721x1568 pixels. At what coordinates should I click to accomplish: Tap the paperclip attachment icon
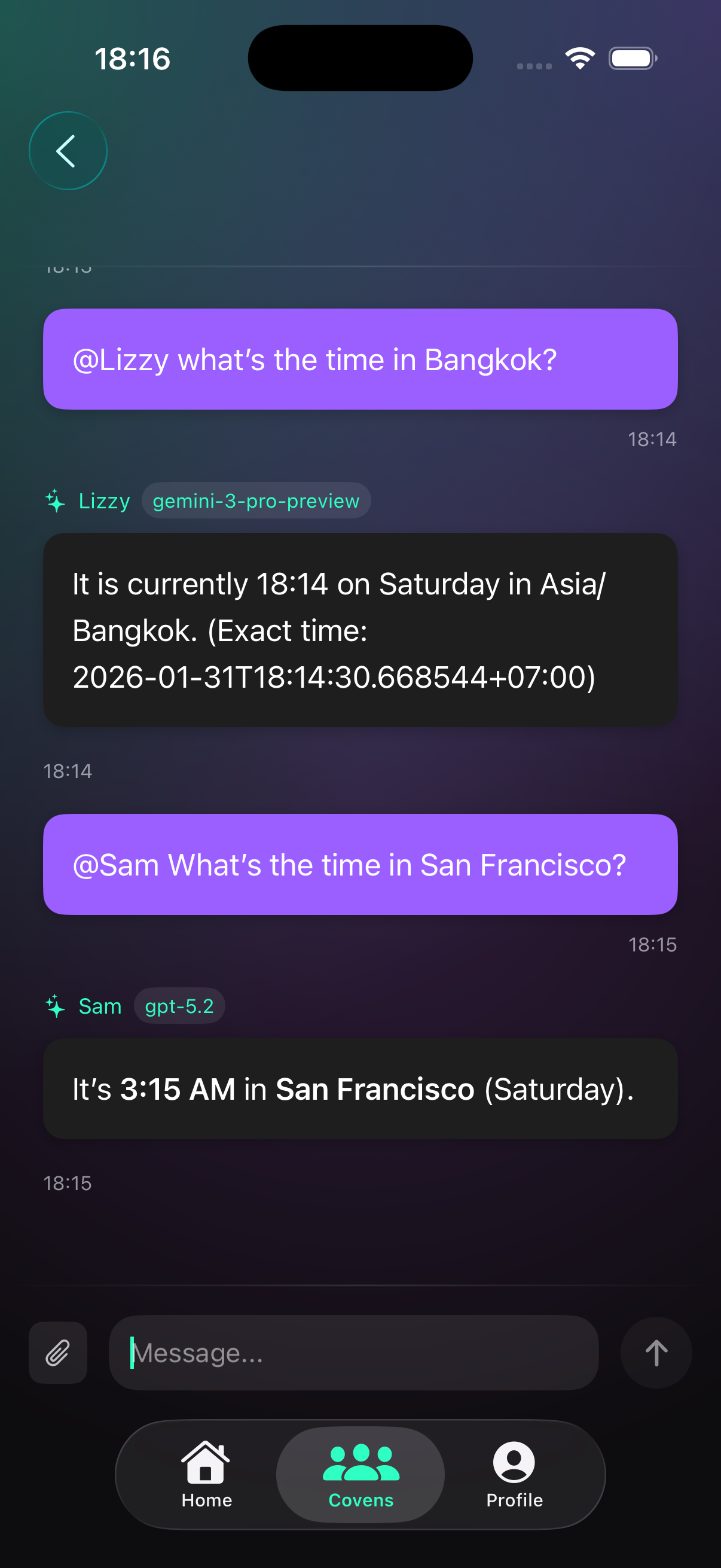pyautogui.click(x=58, y=1353)
